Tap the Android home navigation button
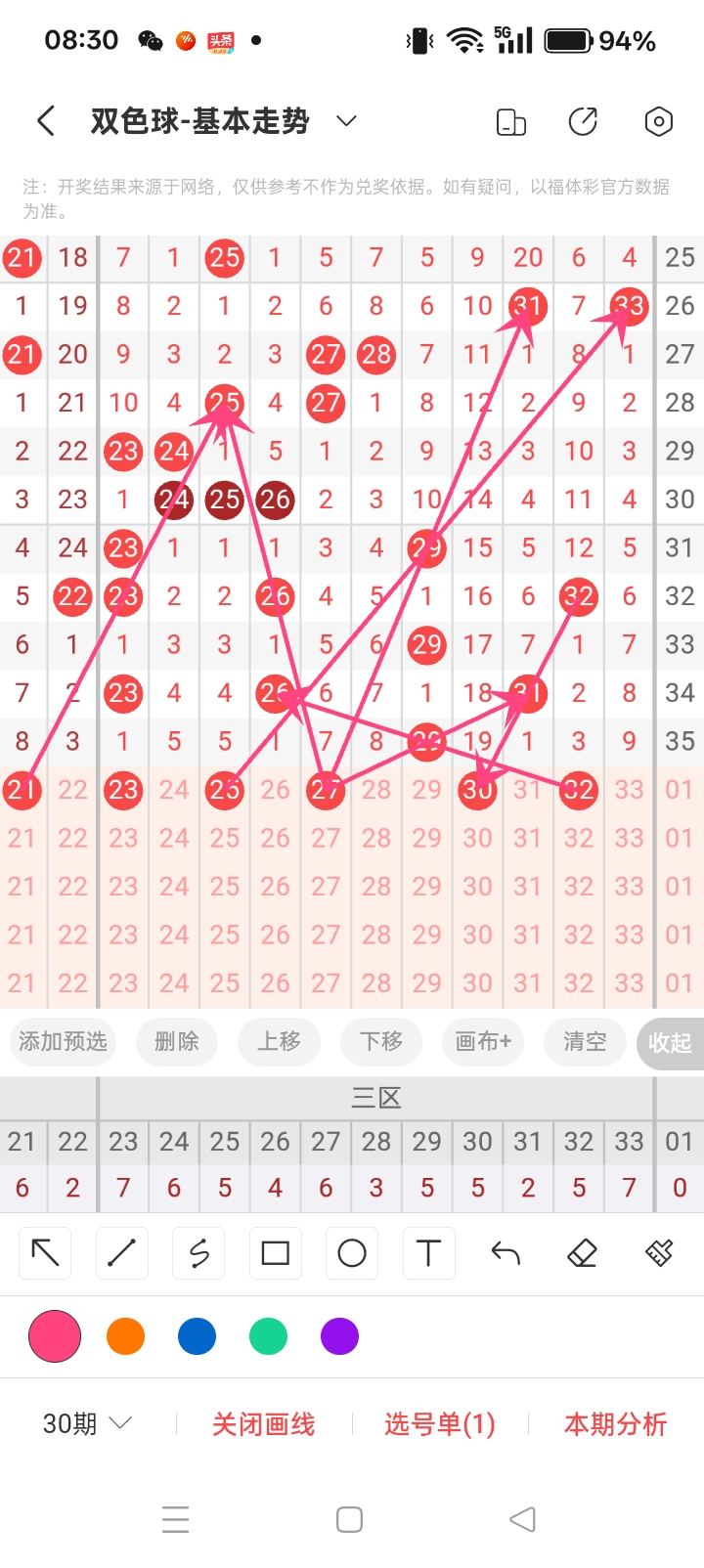 click(349, 1519)
